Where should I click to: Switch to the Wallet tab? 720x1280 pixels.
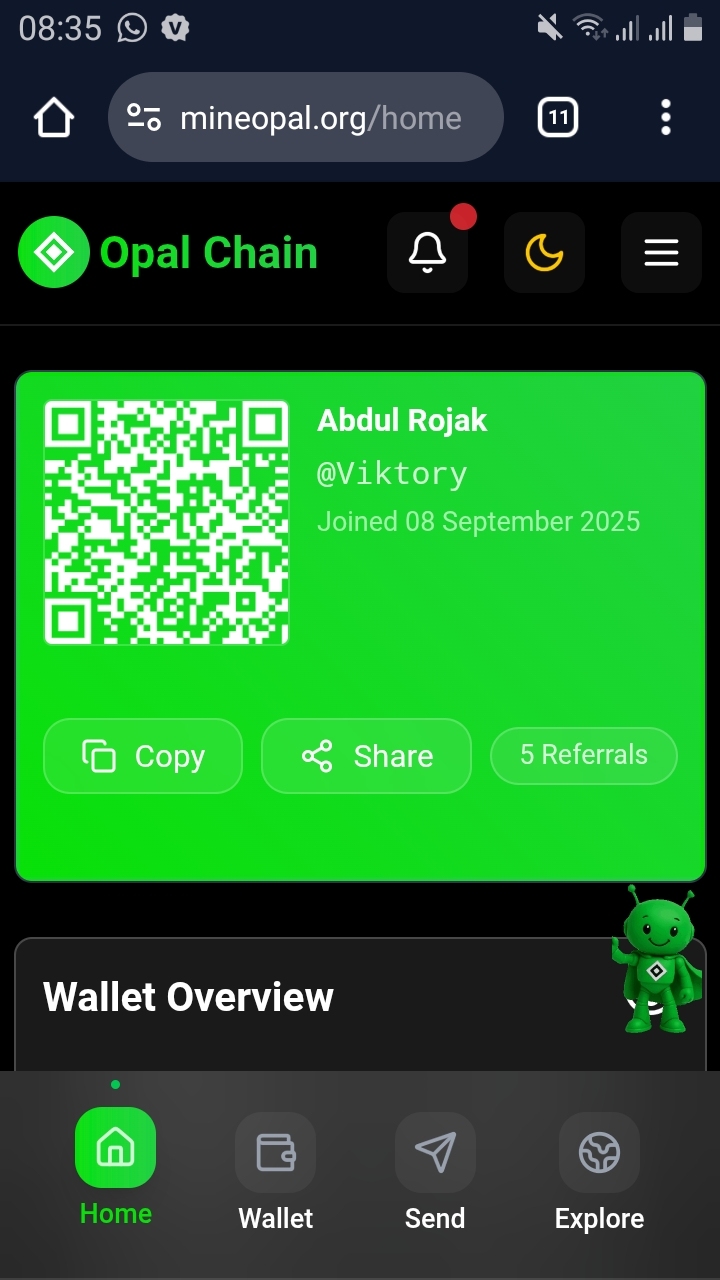[x=275, y=1171]
